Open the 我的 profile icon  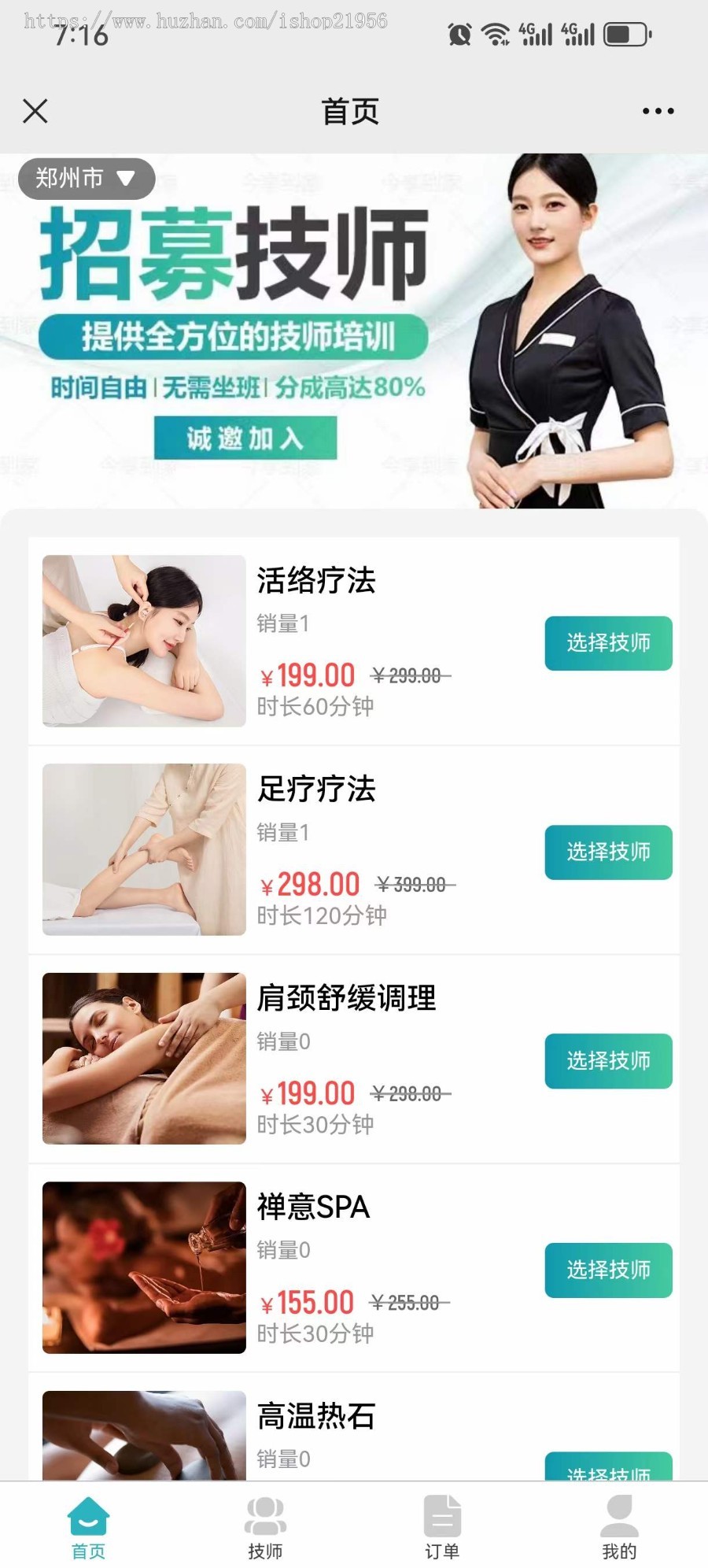(618, 1515)
